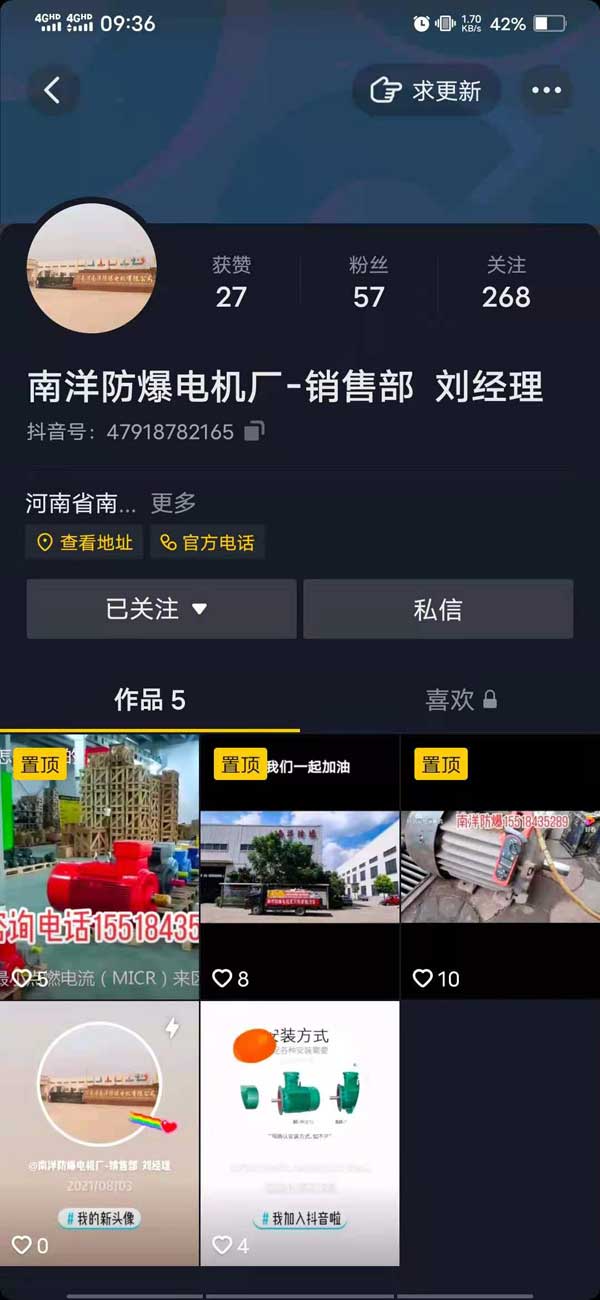Open 查看地址 to view address
This screenshot has height=1300, width=600.
[x=85, y=543]
